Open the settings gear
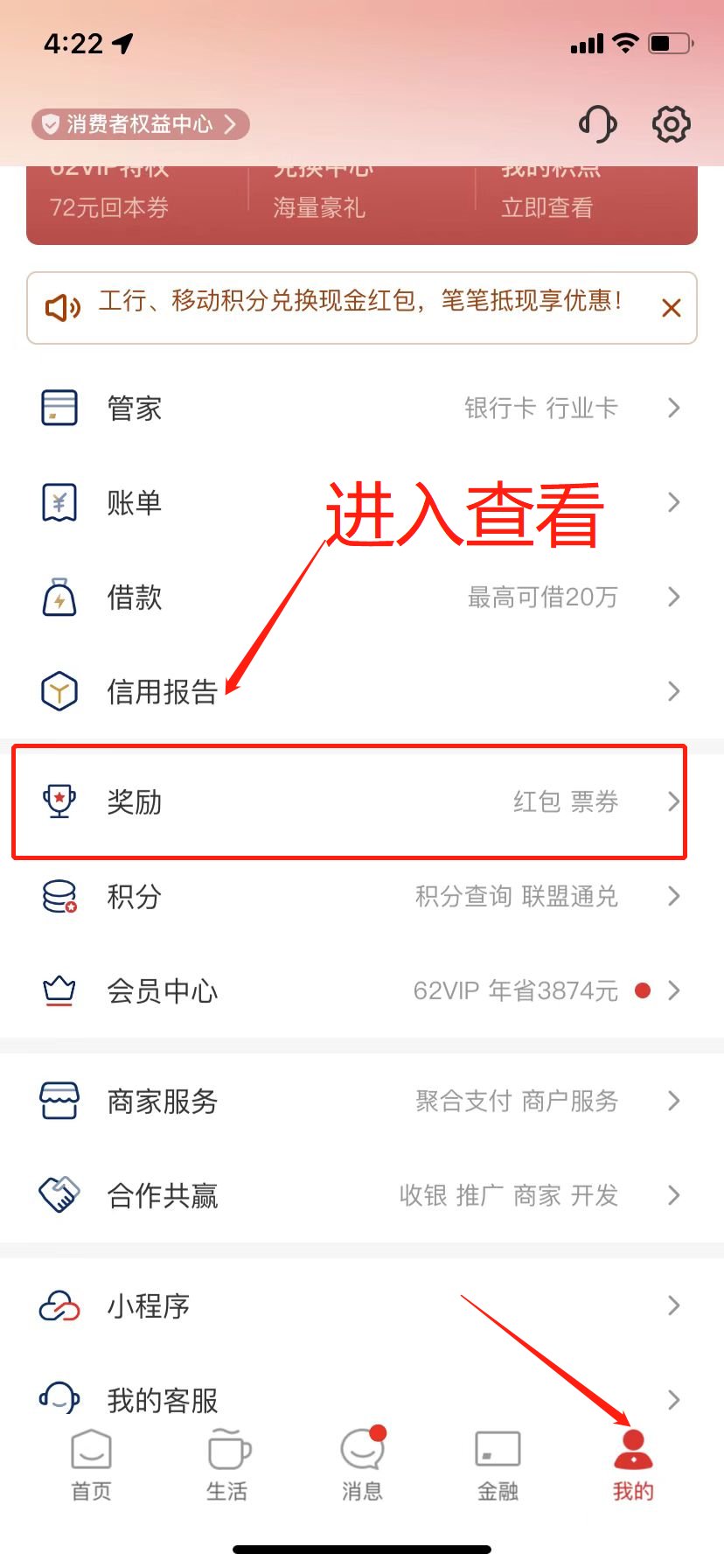 point(671,124)
